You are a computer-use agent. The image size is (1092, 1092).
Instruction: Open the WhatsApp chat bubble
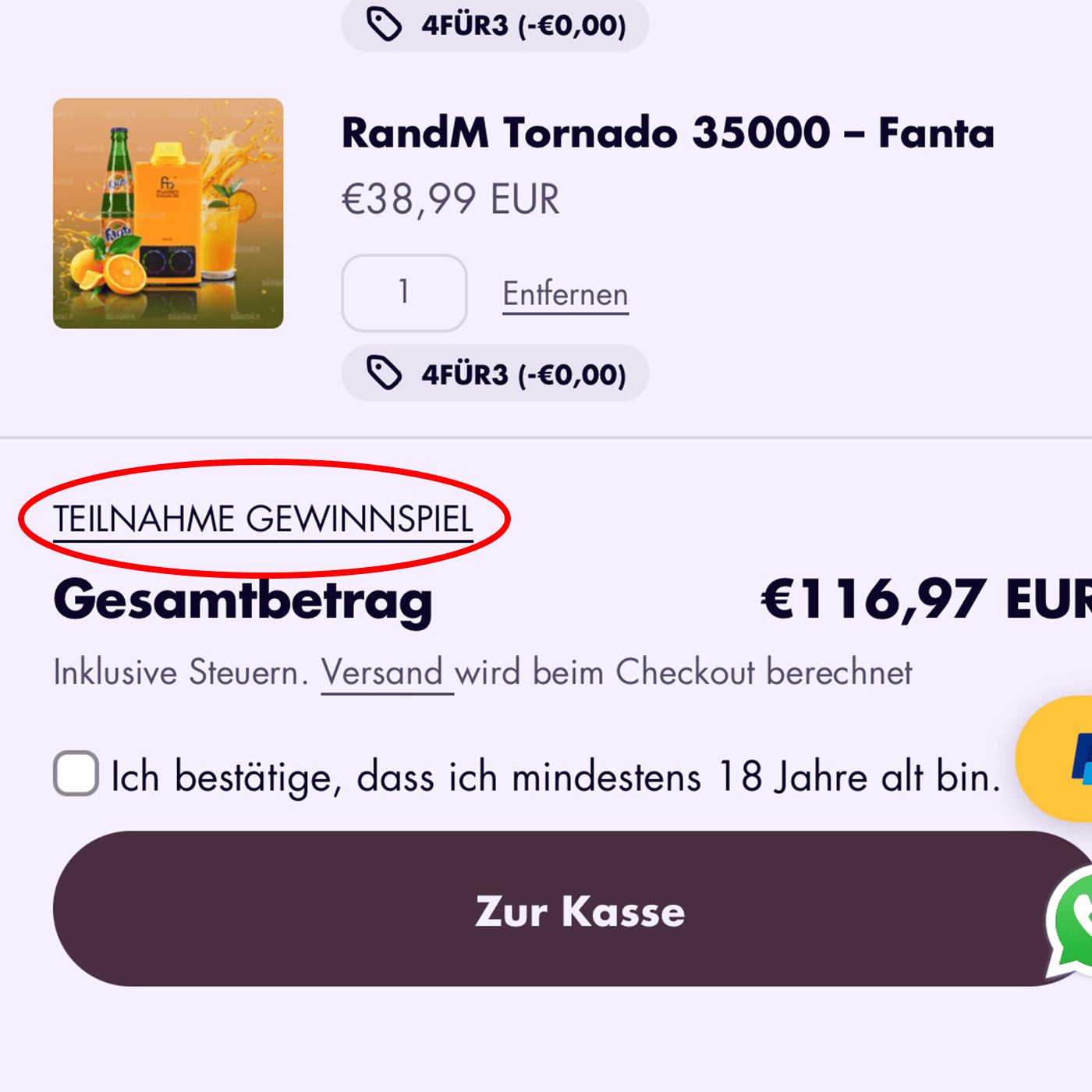[1075, 922]
